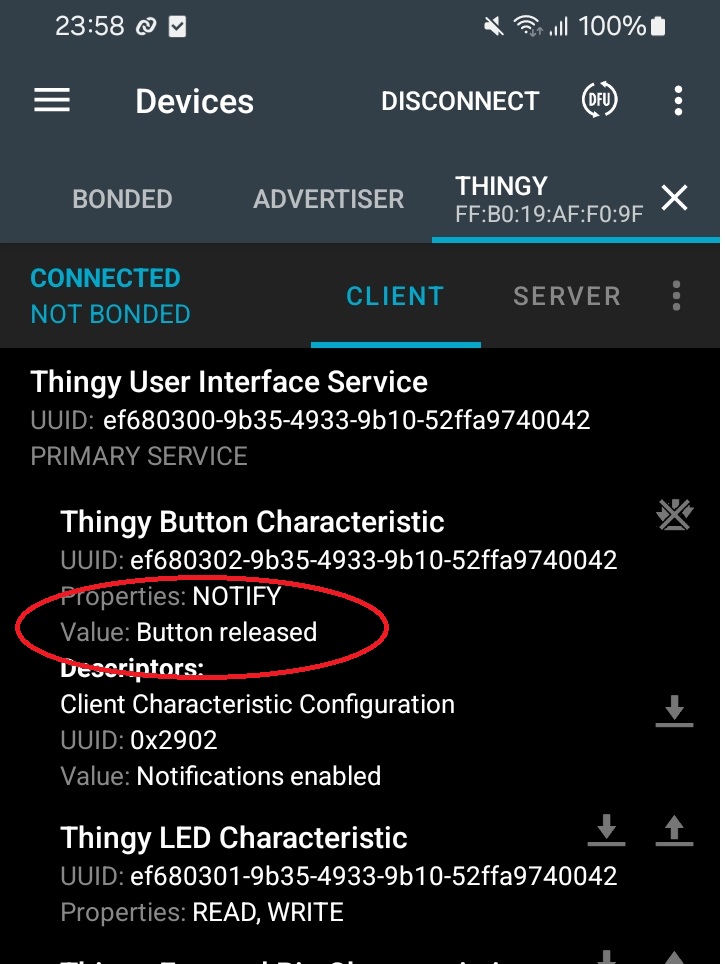
Task: Open the toolbar overflow menu
Action: (678, 100)
